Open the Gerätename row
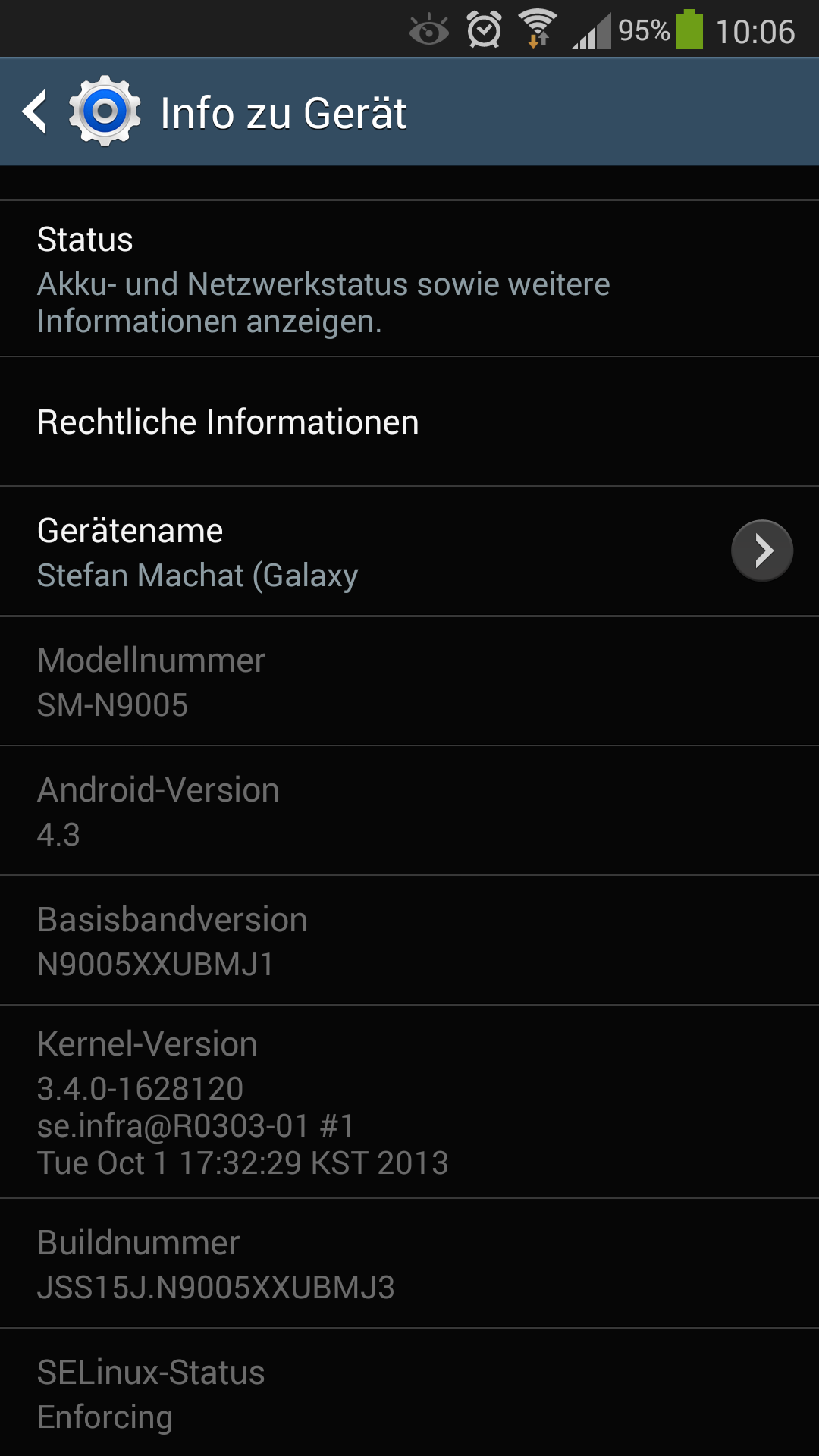Image resolution: width=819 pixels, height=1456 pixels. point(409,551)
